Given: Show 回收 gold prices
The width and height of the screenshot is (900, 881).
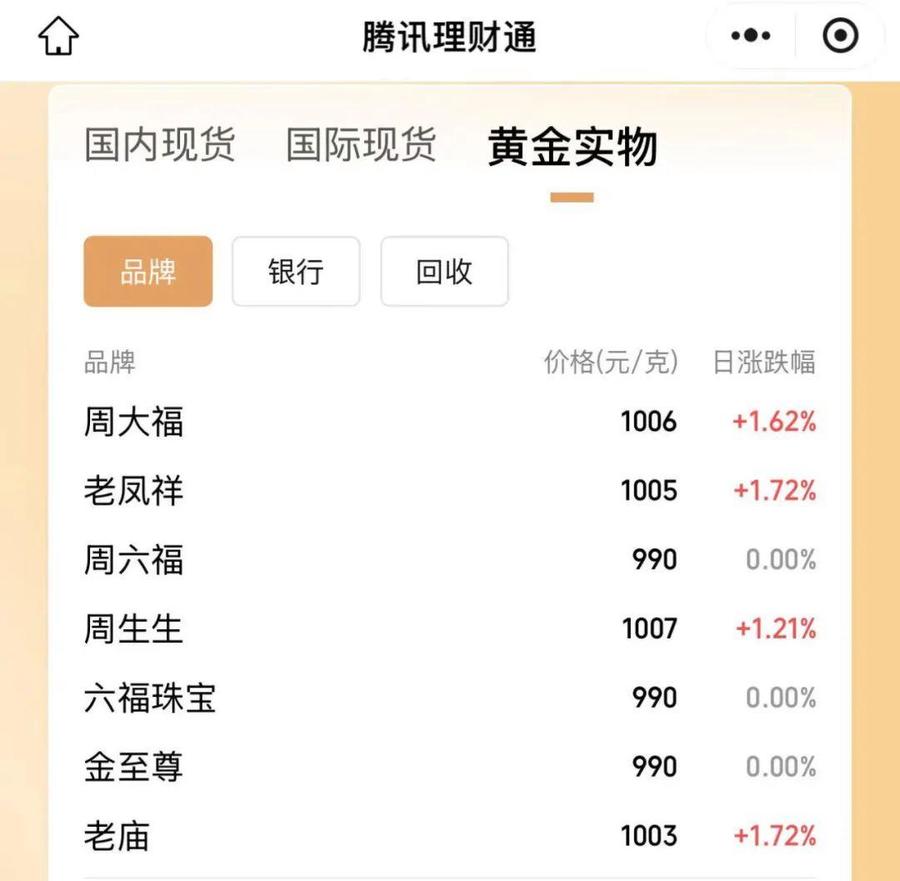Looking at the screenshot, I should click(444, 271).
